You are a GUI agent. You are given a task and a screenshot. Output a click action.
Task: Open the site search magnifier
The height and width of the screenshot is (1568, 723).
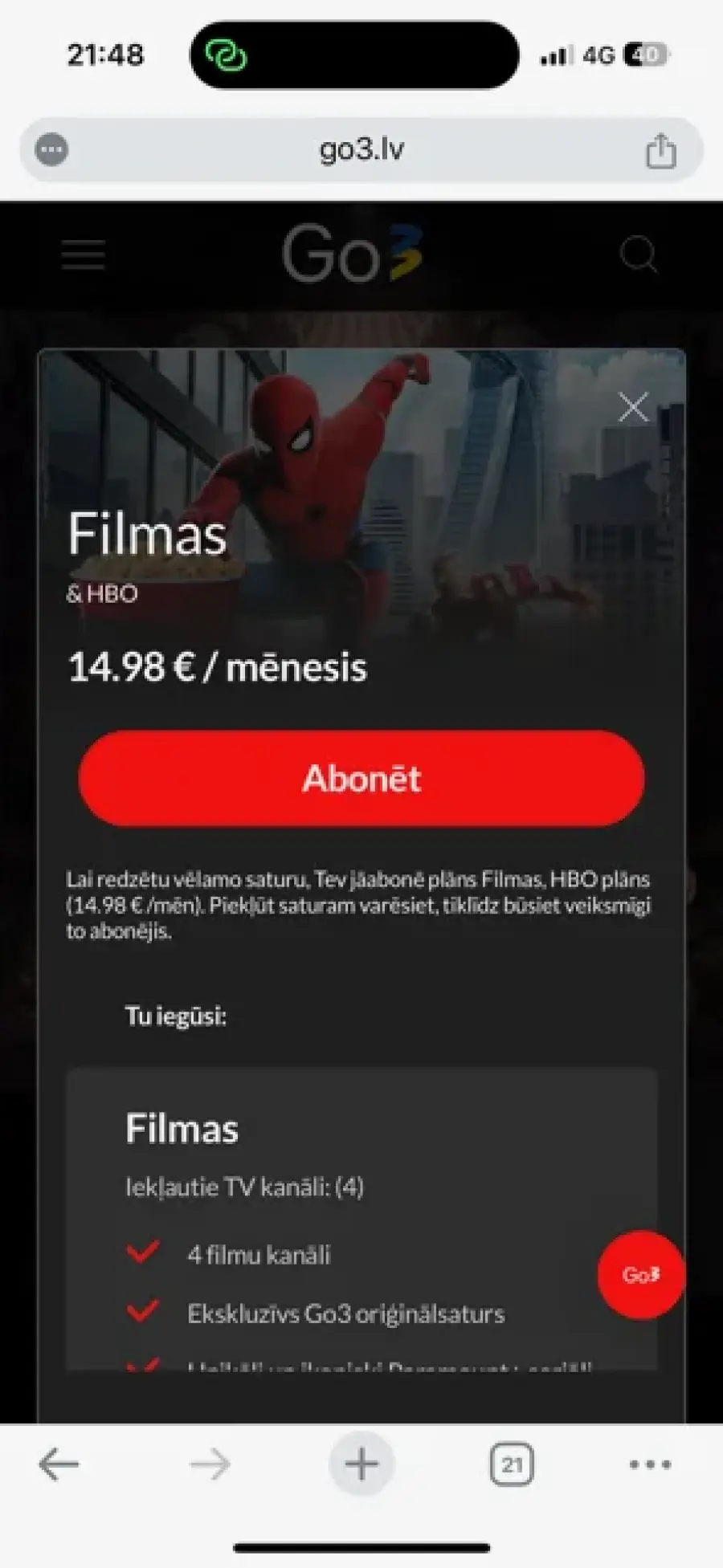639,255
